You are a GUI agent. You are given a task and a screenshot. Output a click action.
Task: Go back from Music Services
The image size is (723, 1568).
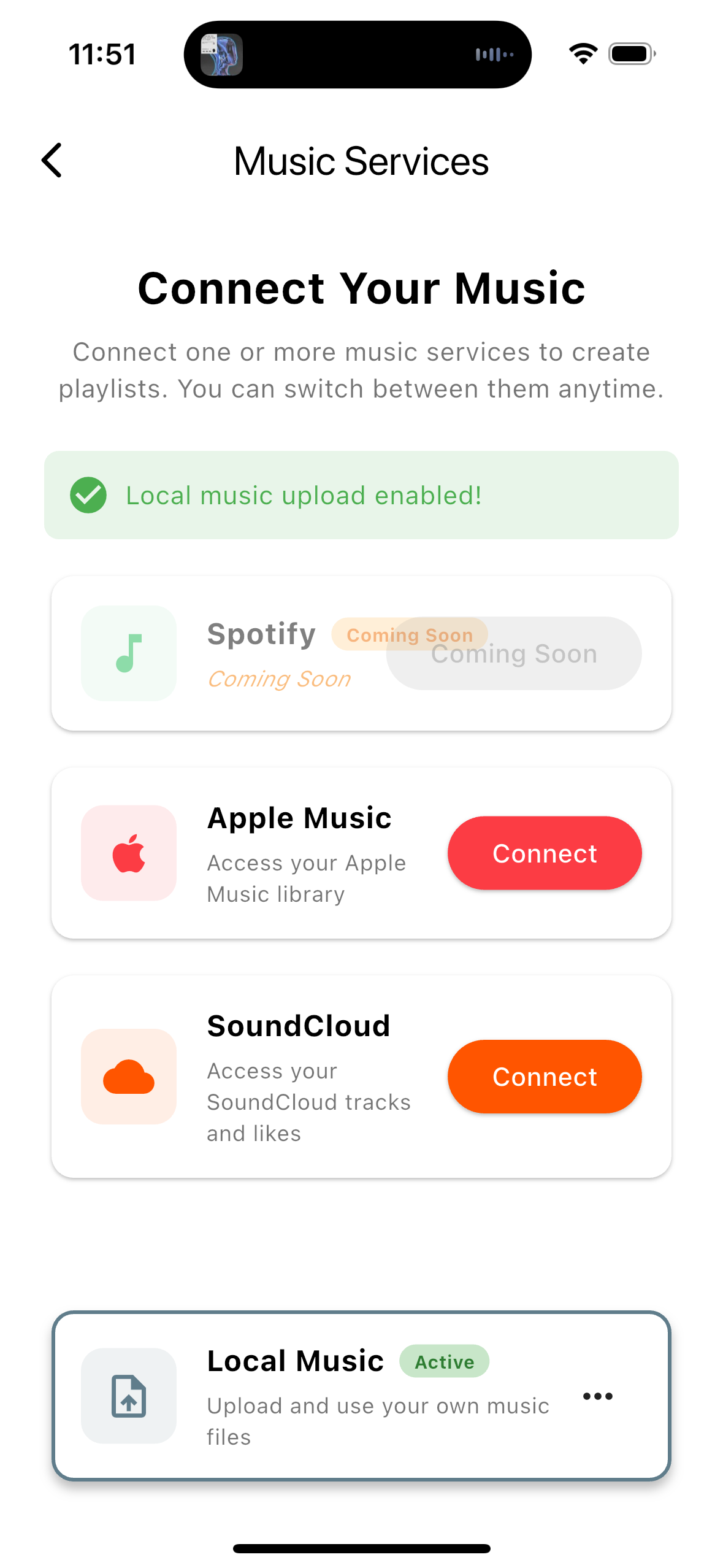point(52,161)
